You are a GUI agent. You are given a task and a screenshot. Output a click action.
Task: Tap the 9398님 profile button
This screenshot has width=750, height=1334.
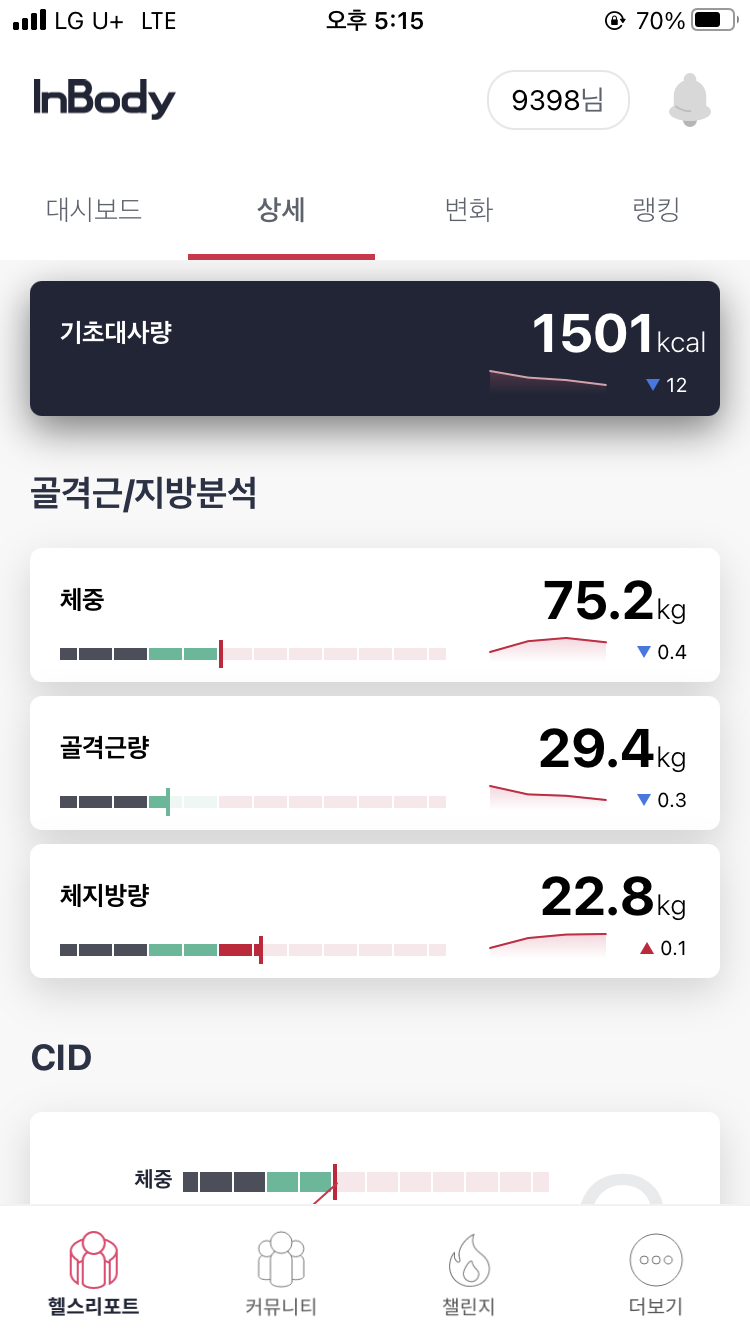point(558,100)
